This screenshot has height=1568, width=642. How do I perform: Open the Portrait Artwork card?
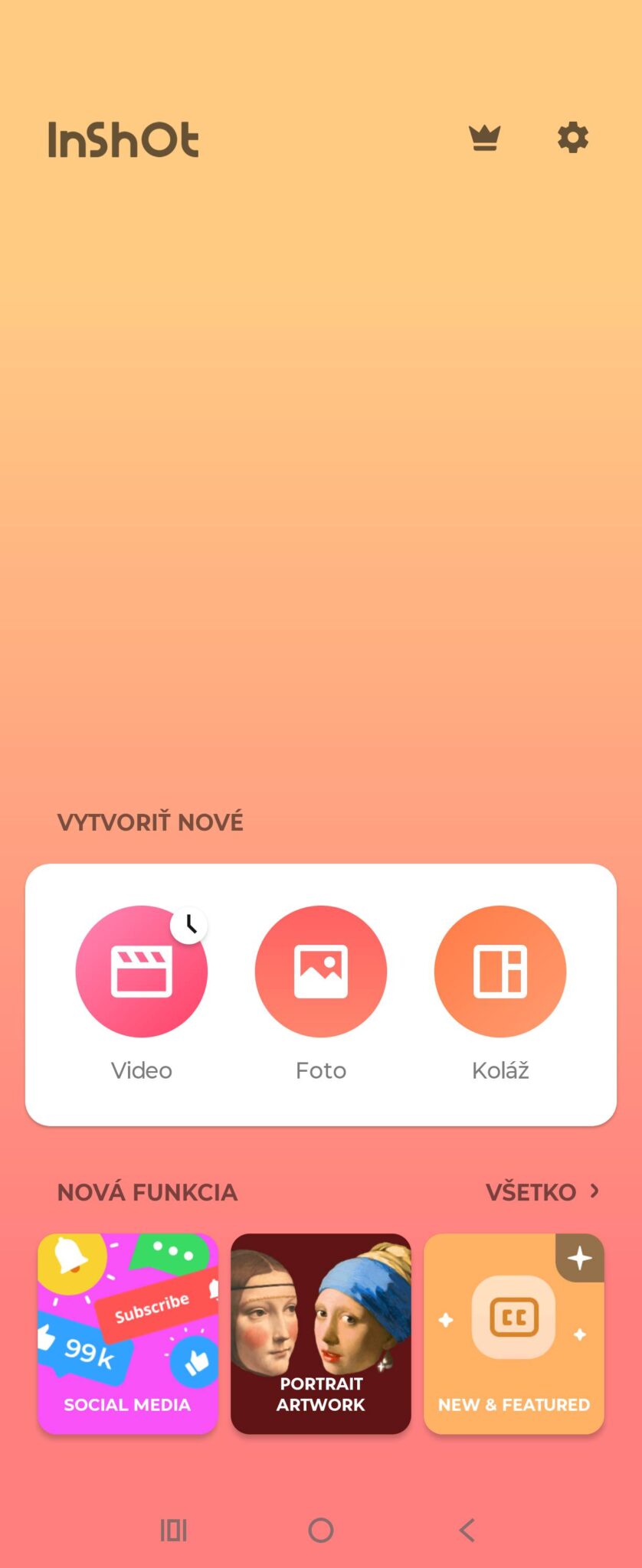tap(321, 1333)
